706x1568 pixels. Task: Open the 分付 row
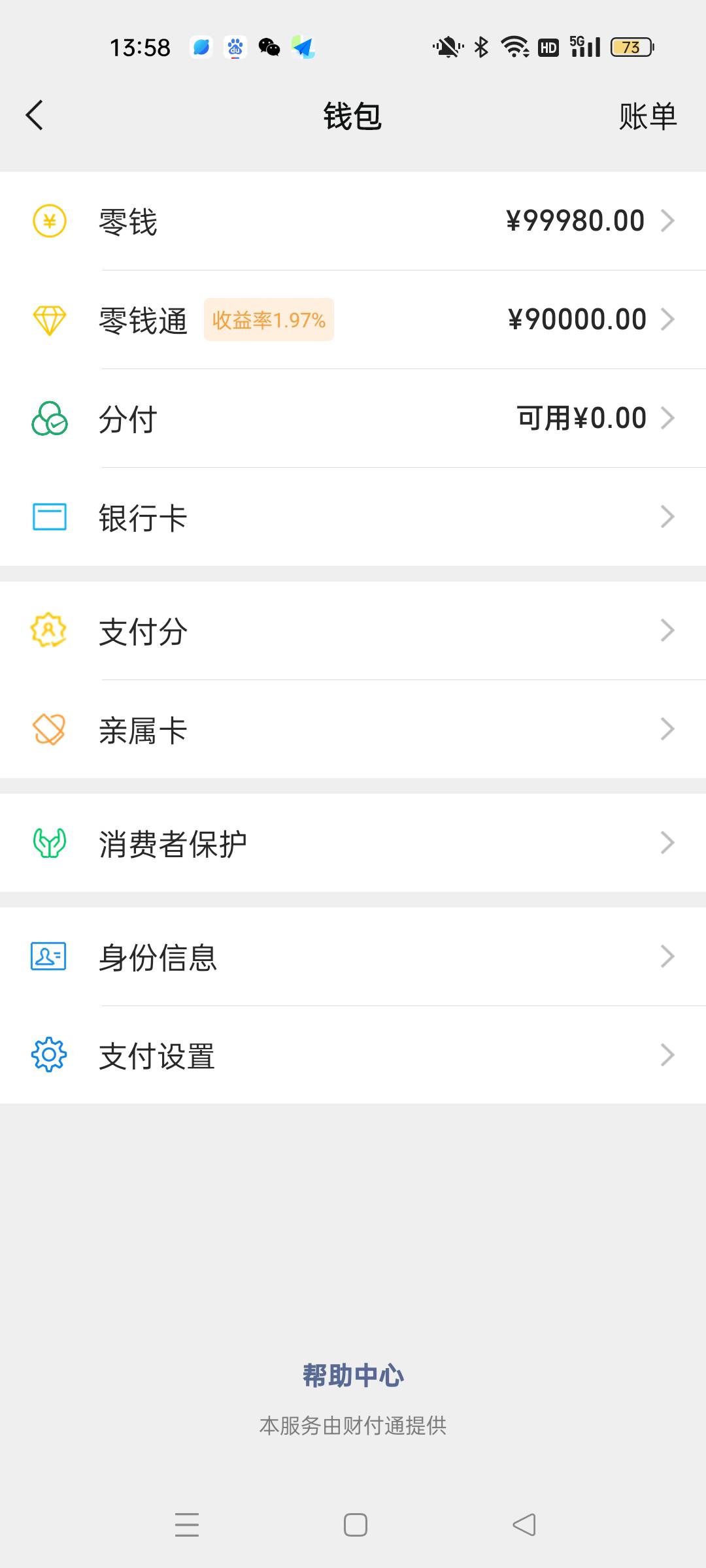click(x=353, y=418)
